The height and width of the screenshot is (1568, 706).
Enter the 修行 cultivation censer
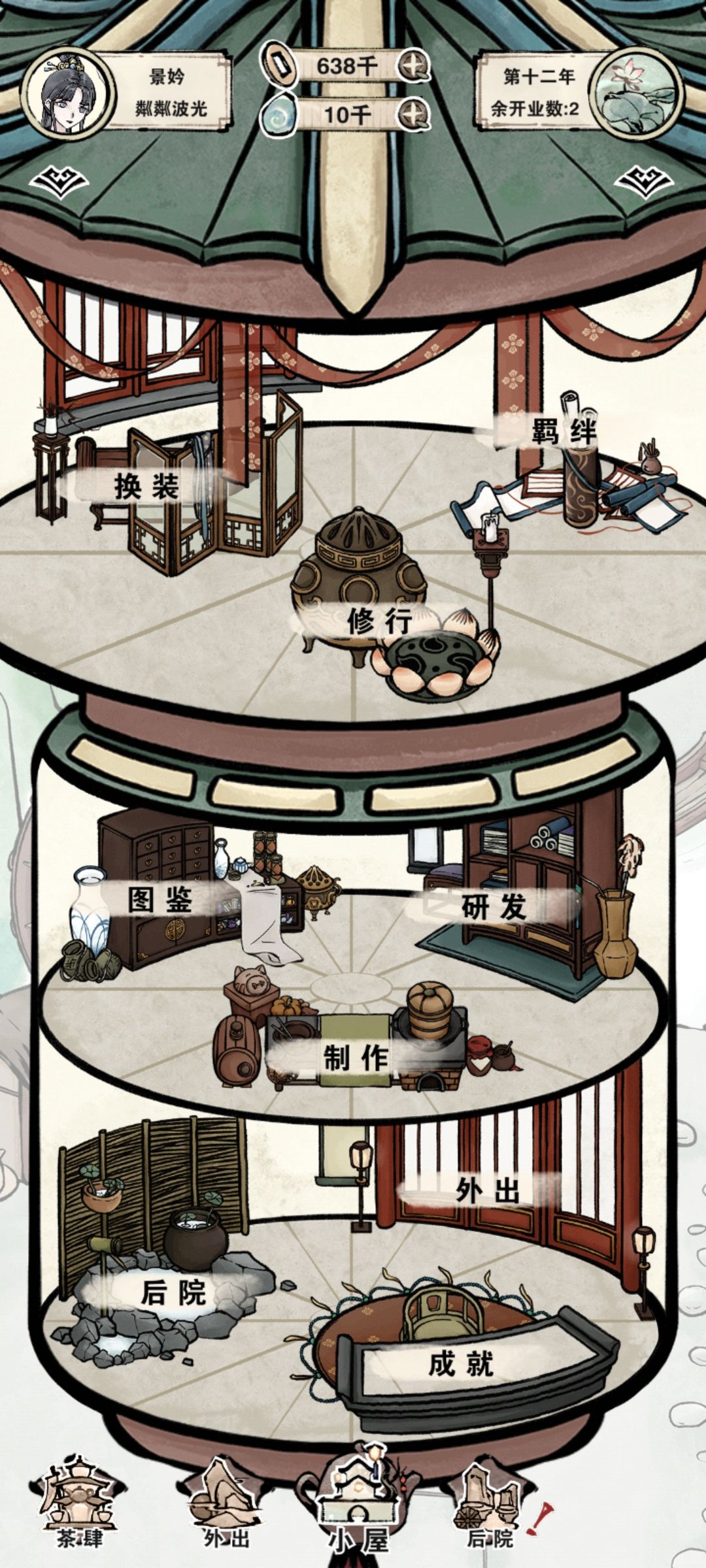(379, 619)
